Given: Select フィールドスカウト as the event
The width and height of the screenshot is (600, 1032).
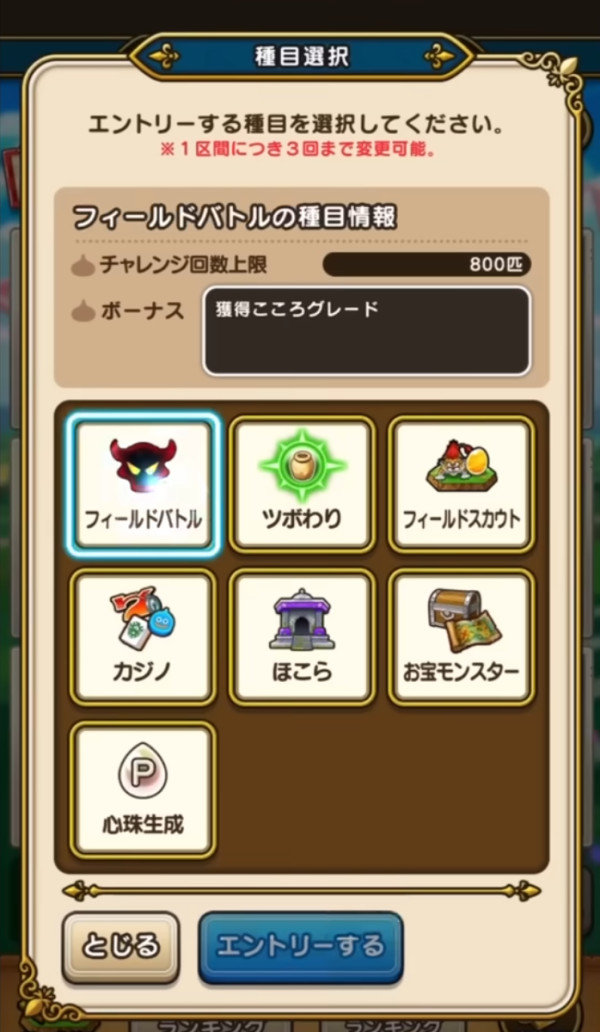Looking at the screenshot, I should pyautogui.click(x=461, y=485).
